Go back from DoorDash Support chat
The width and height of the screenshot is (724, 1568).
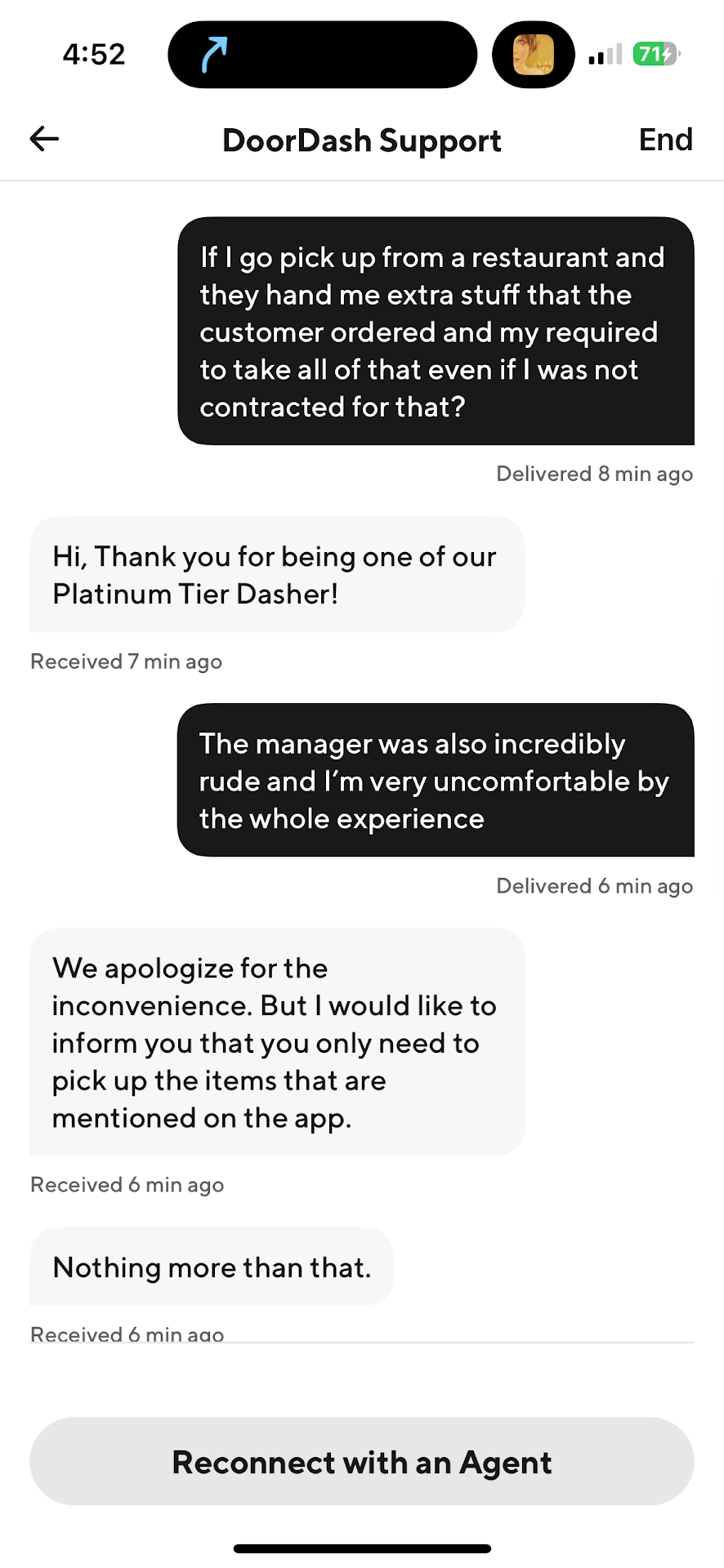(44, 139)
